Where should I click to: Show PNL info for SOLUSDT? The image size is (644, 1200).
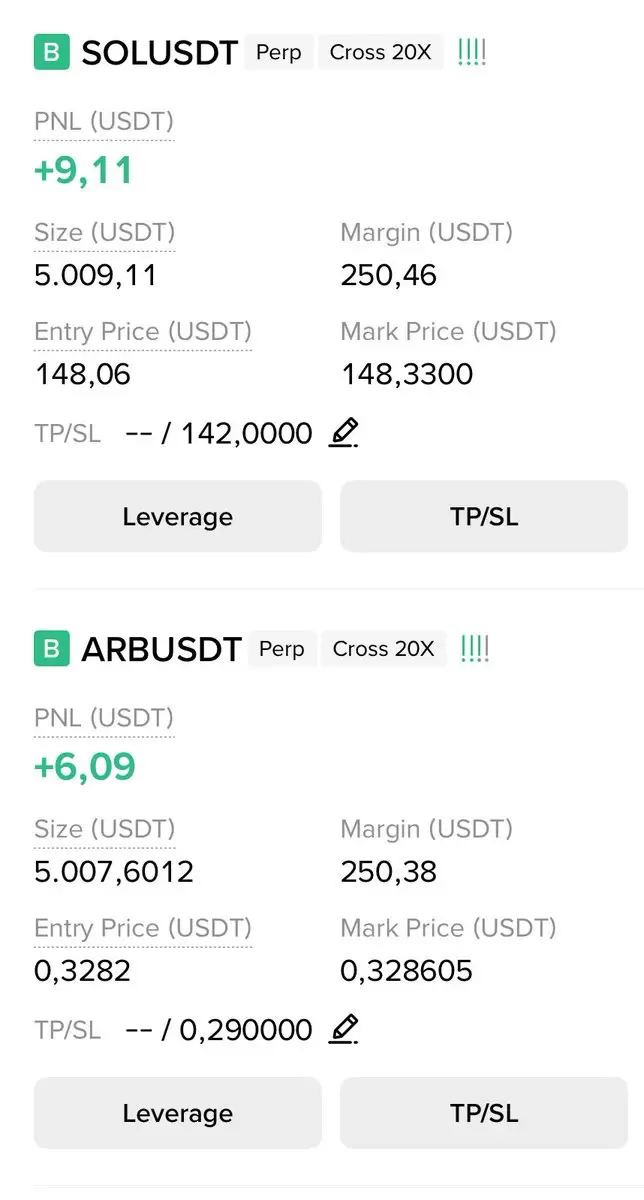pyautogui.click(x=104, y=122)
